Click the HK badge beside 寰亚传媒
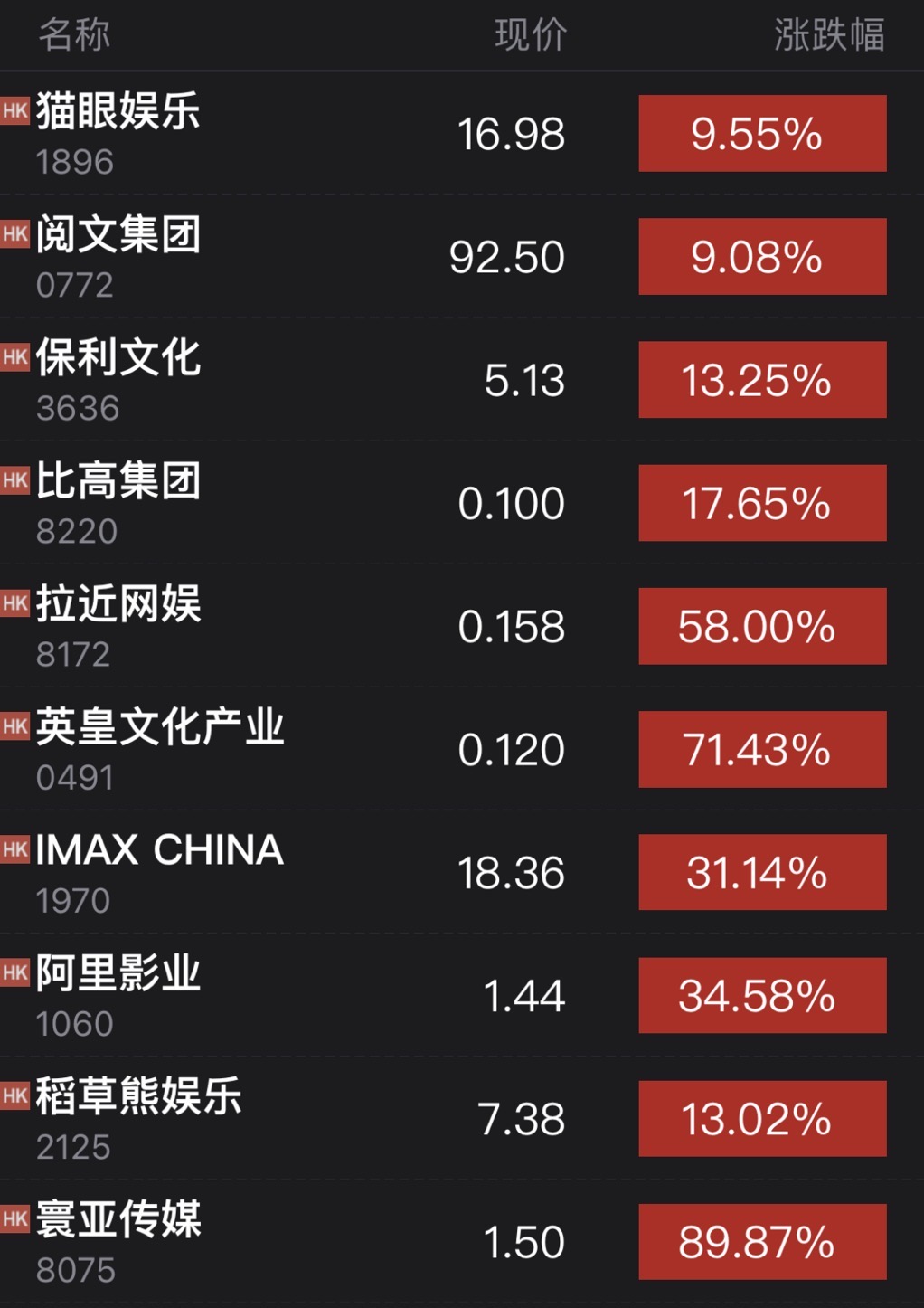Viewport: 924px width, 1308px height. 14,1220
